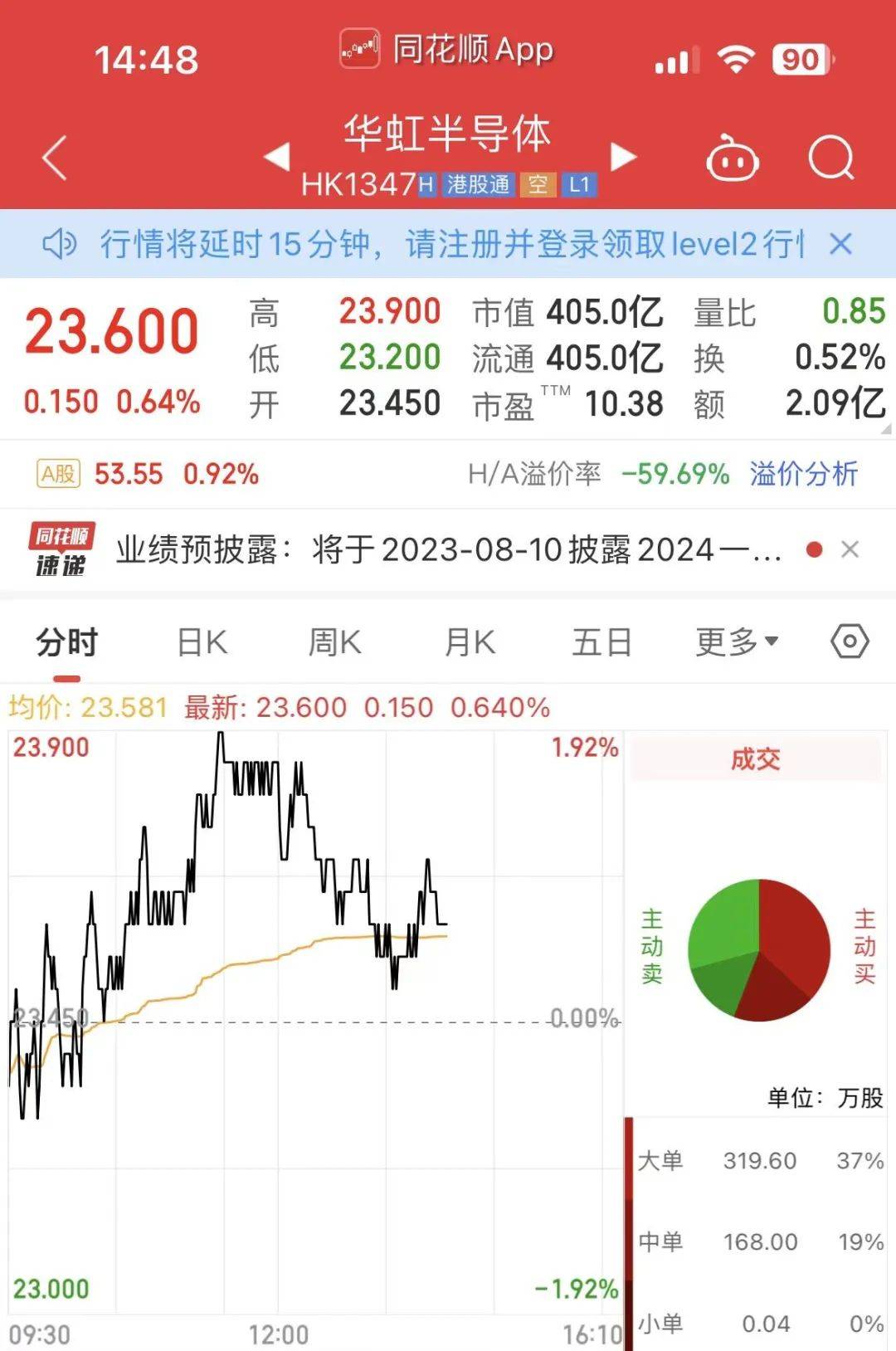Dismiss the delayed quotes notice banner
Viewport: 896px width, 1351px height.
[x=840, y=244]
